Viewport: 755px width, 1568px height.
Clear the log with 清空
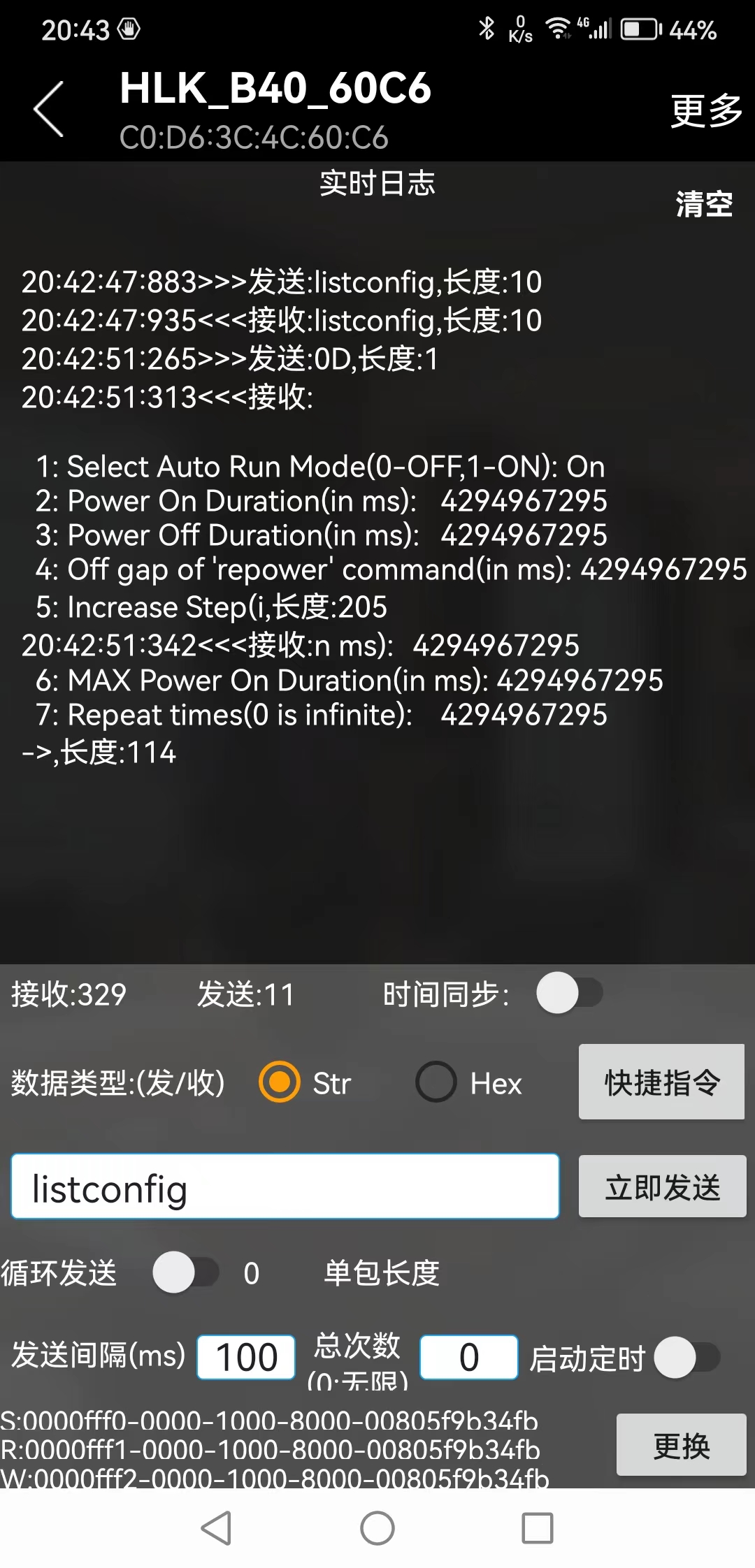(x=704, y=204)
